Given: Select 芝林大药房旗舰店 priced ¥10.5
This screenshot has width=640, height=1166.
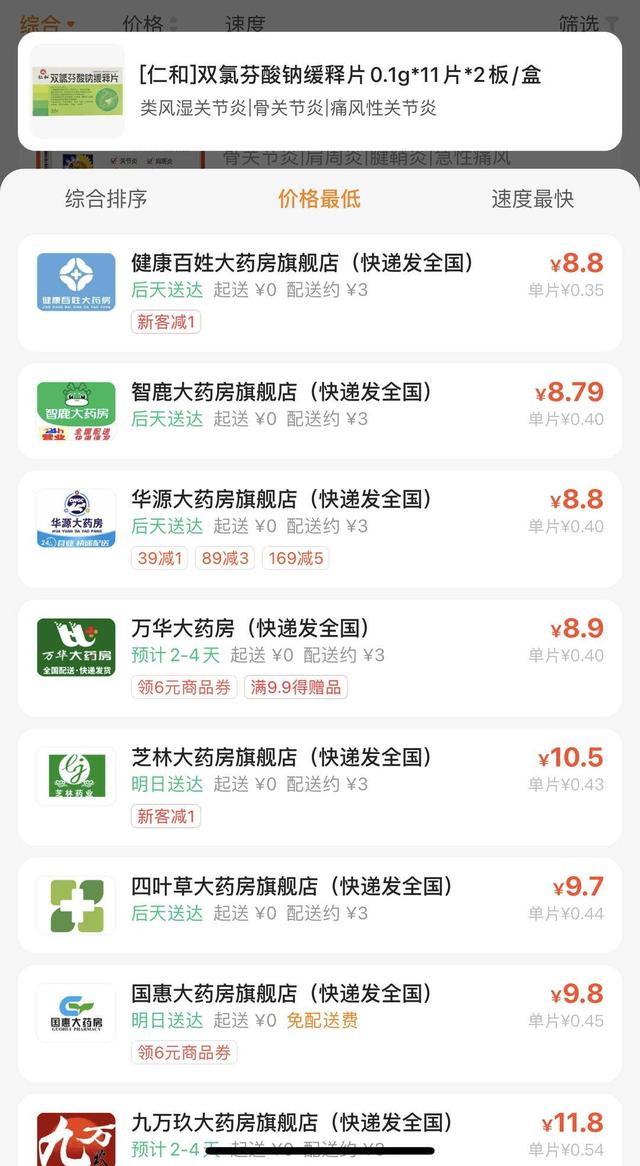Looking at the screenshot, I should pos(320,786).
